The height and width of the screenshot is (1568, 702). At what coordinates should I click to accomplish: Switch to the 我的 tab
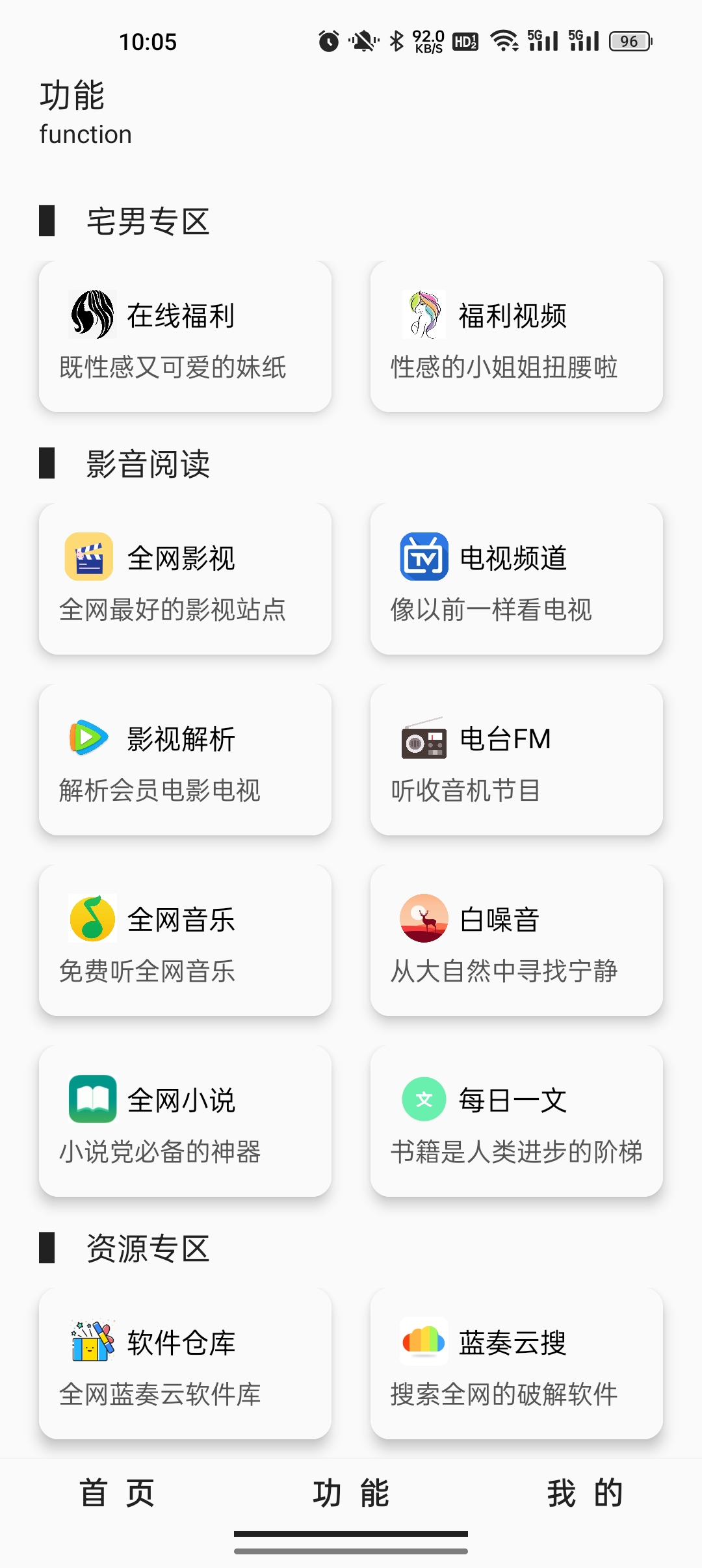[x=585, y=1495]
